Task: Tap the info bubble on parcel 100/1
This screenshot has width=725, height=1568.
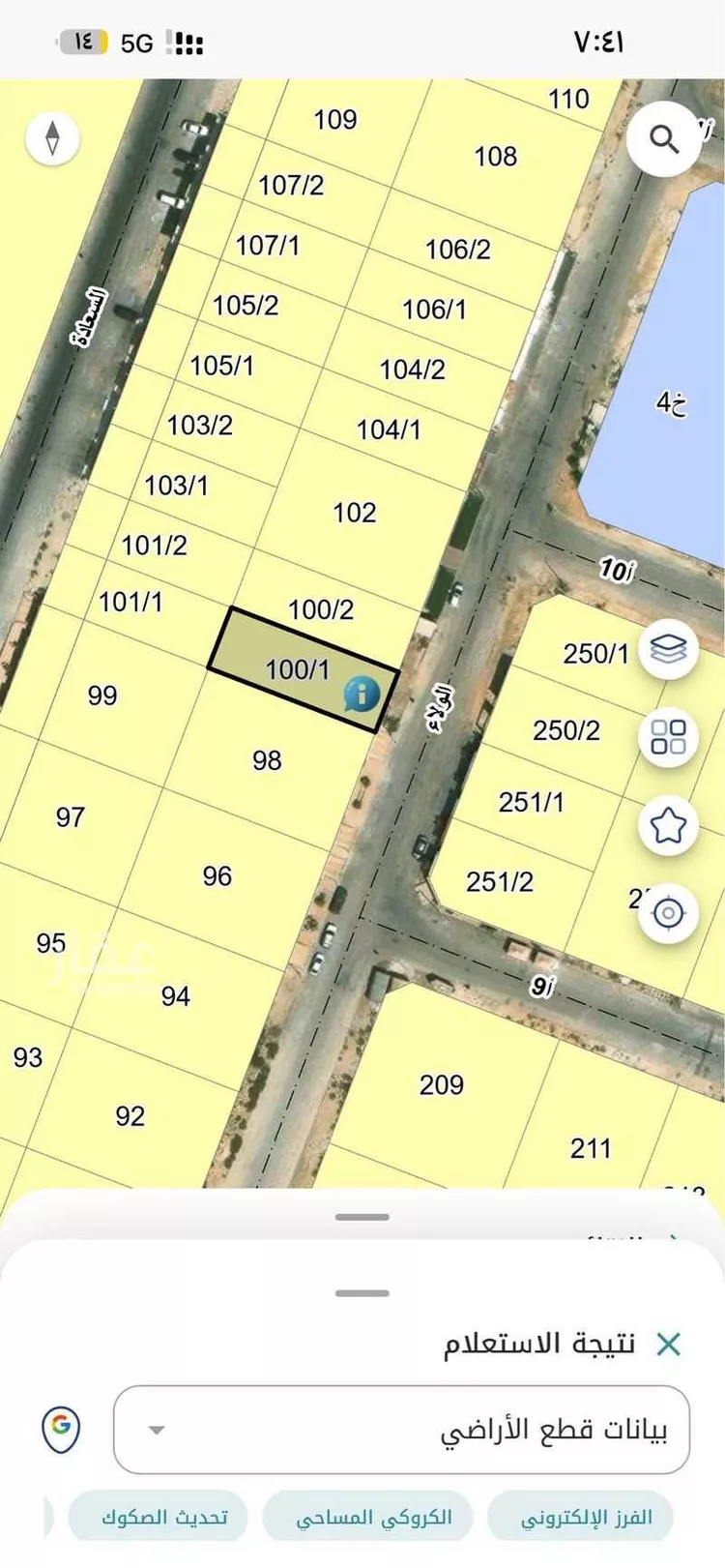Action: [x=362, y=694]
